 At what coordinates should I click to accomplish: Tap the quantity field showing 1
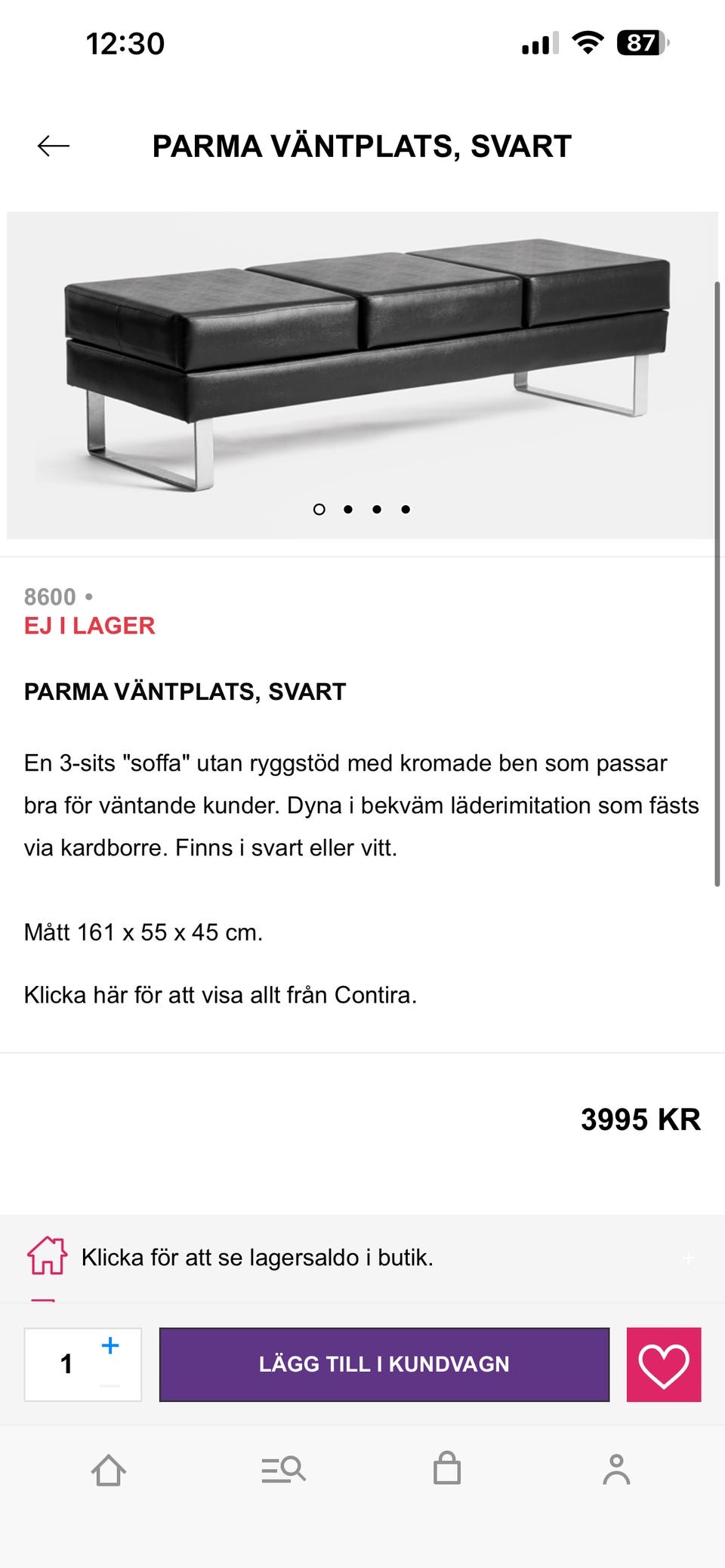tap(66, 1364)
